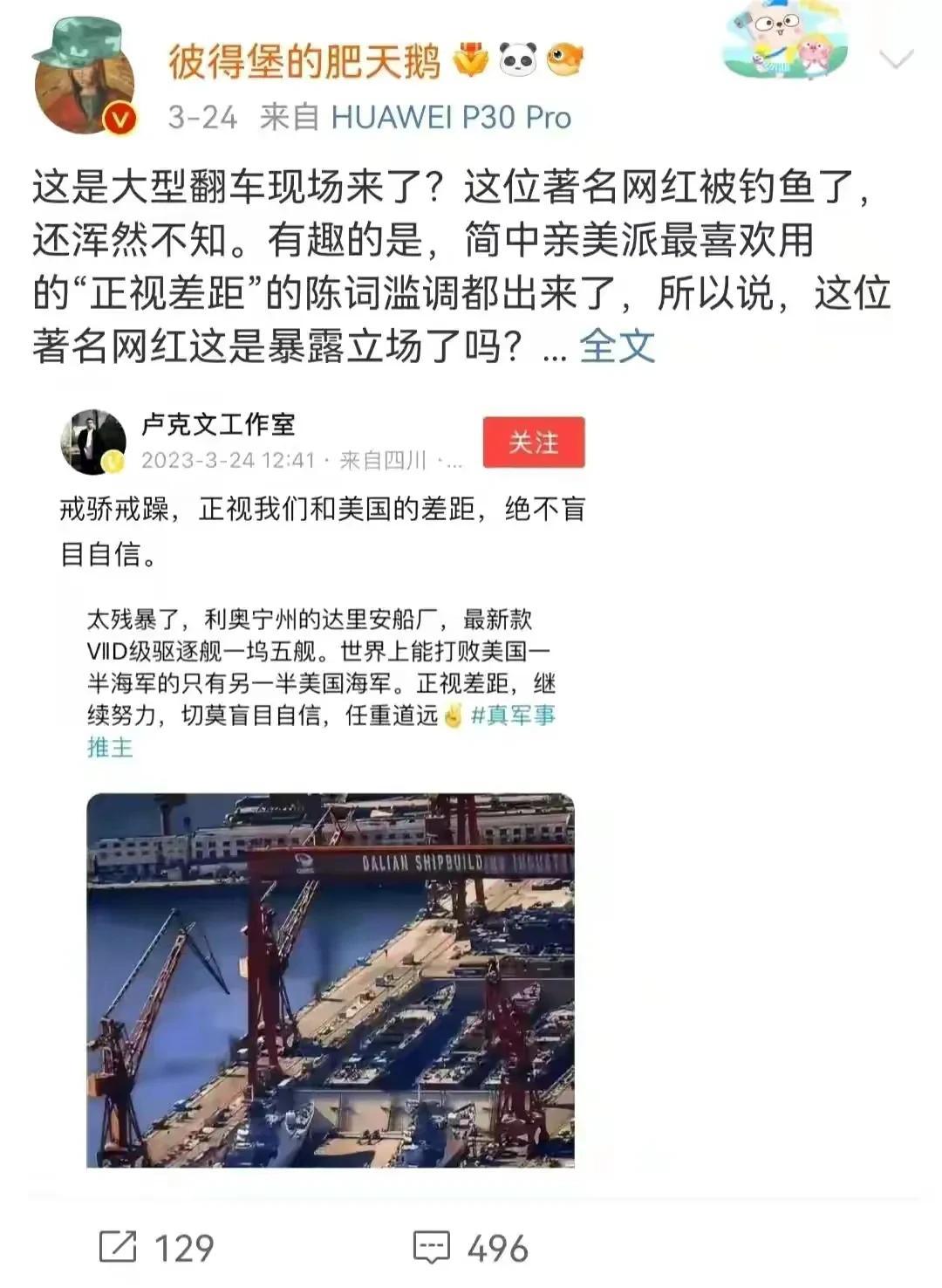
Task: Repost this post with 129 shares
Action: pyautogui.click(x=157, y=1247)
